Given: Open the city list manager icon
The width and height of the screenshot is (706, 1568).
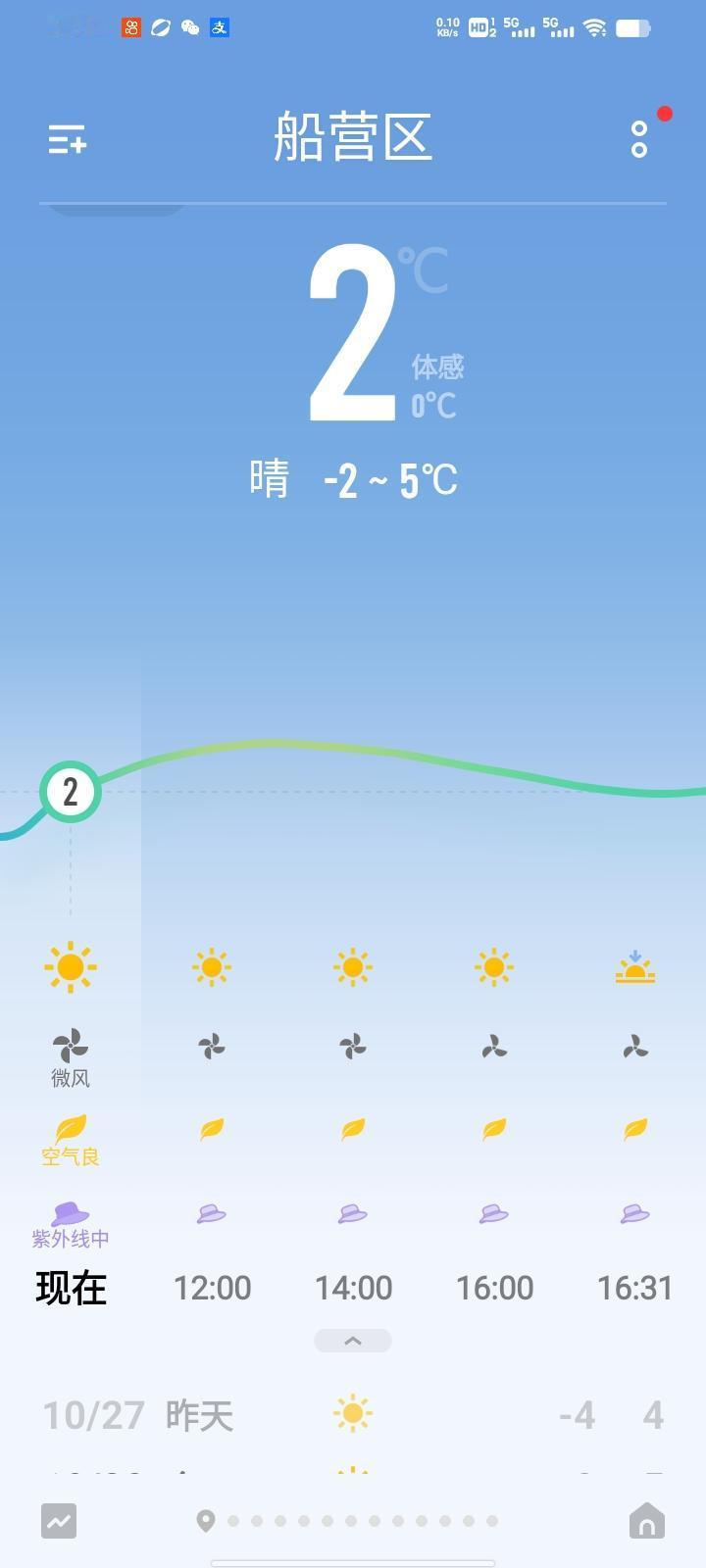Looking at the screenshot, I should point(67,139).
